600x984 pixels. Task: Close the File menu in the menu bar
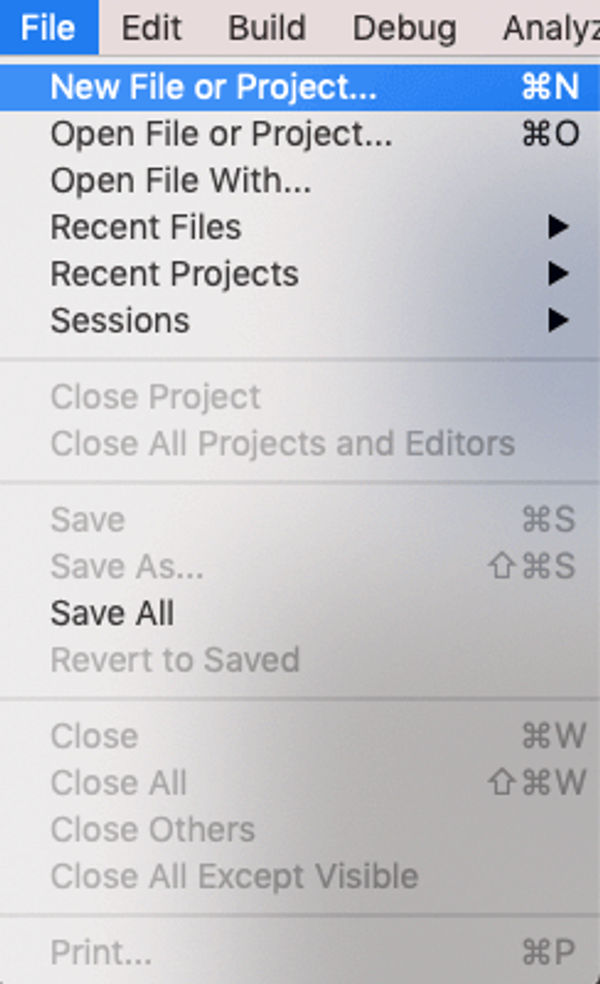[x=48, y=27]
